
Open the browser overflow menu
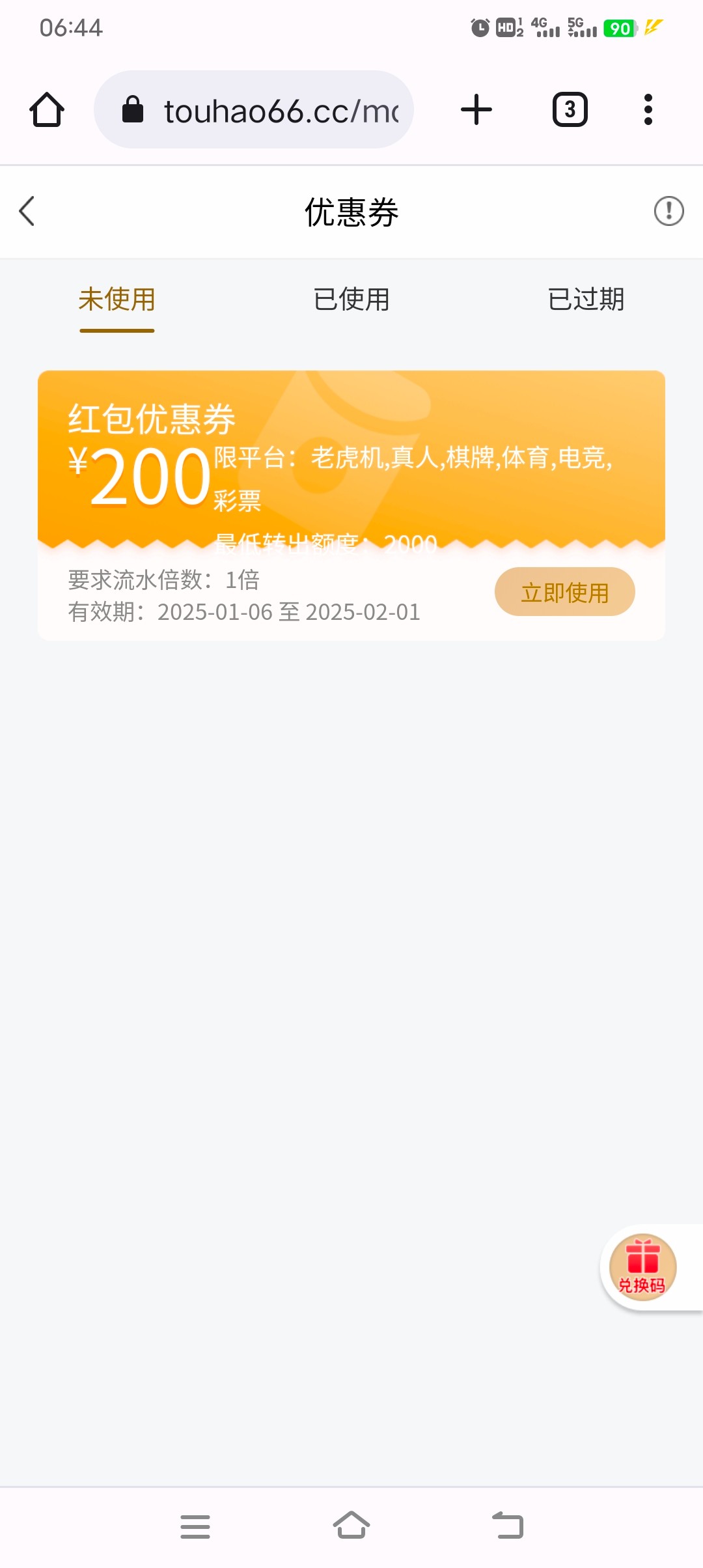point(648,109)
